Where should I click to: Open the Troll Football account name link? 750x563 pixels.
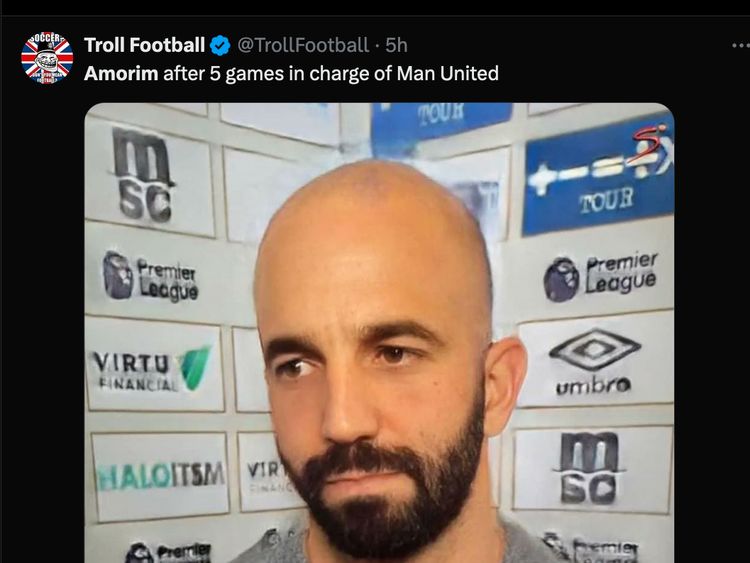point(144,45)
